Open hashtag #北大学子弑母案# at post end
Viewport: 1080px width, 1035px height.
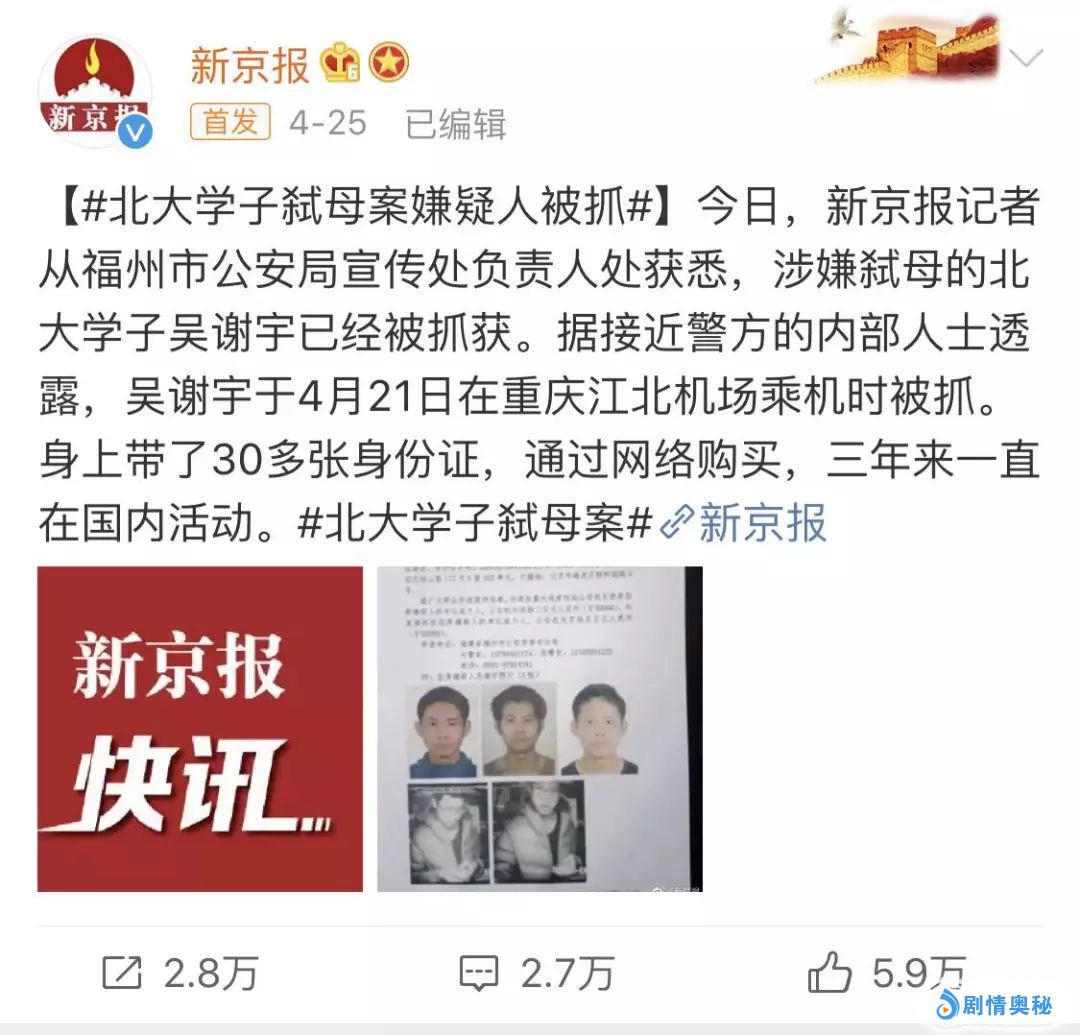pyautogui.click(x=476, y=522)
